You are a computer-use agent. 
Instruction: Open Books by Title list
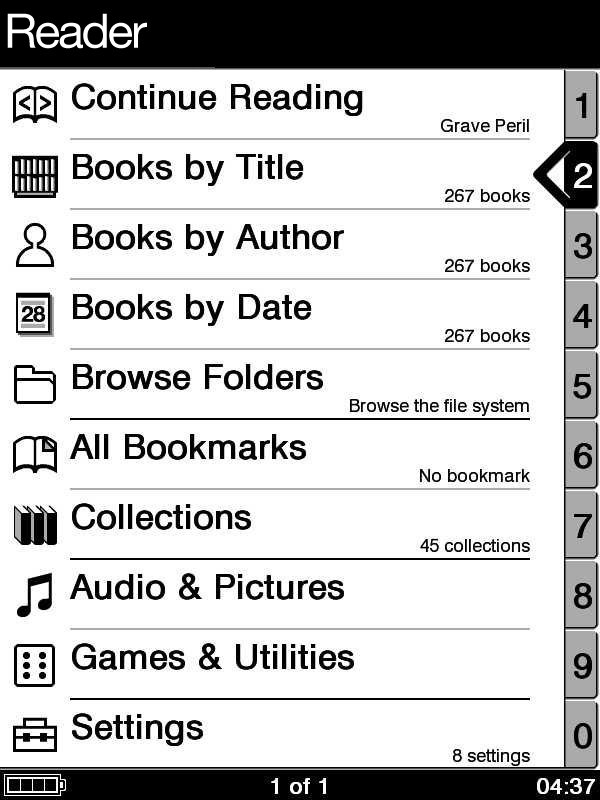[187, 169]
